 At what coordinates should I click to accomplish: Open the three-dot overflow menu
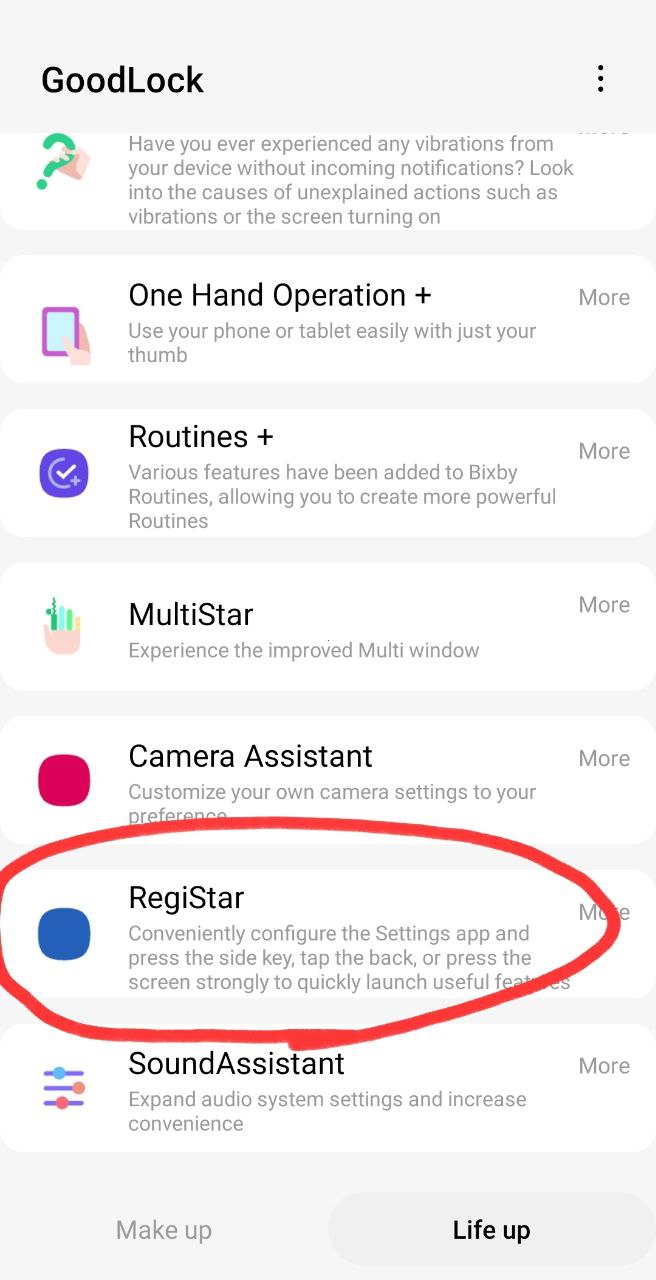click(x=600, y=79)
